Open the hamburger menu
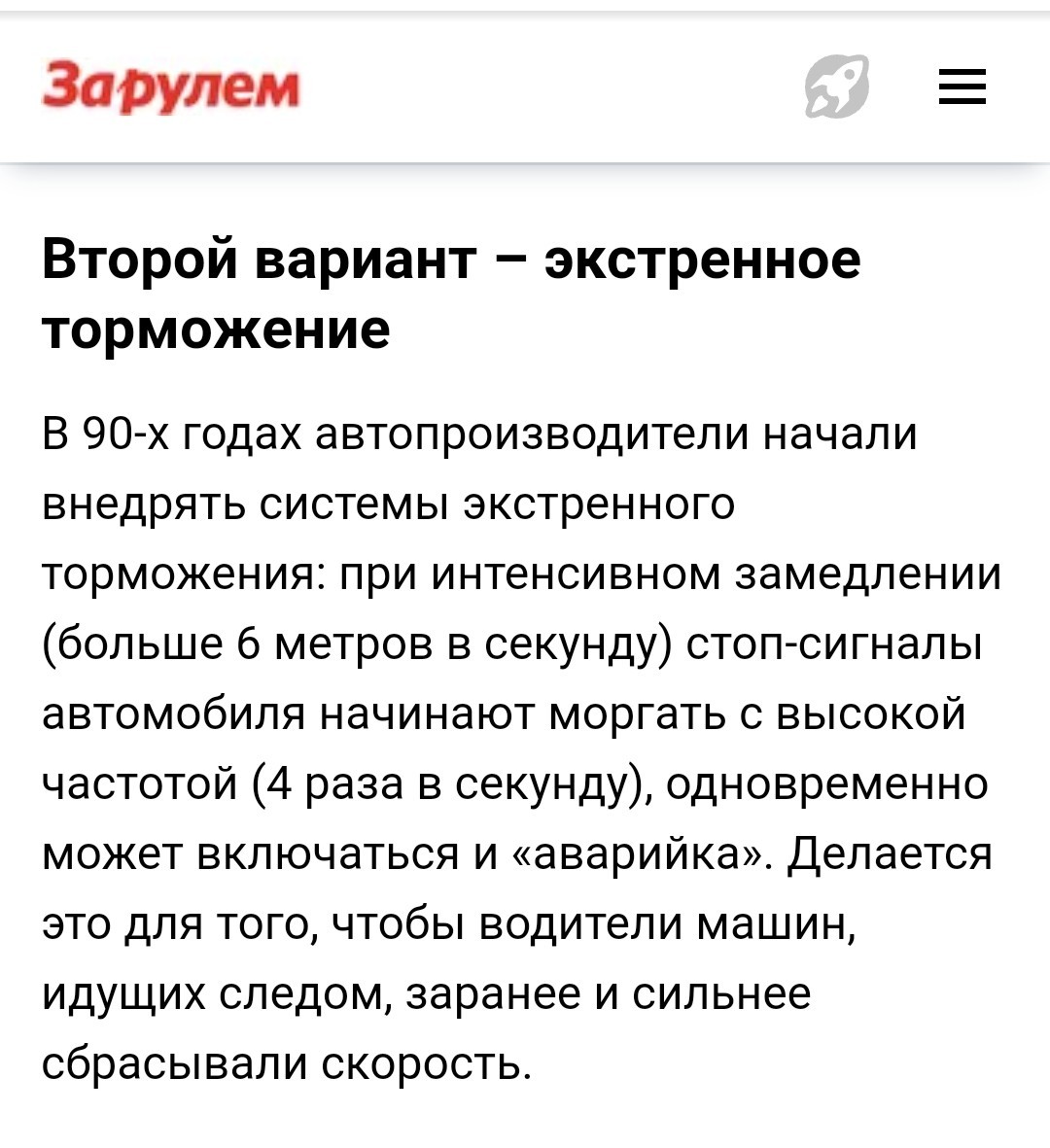The height and width of the screenshot is (1148, 1050). click(x=962, y=87)
